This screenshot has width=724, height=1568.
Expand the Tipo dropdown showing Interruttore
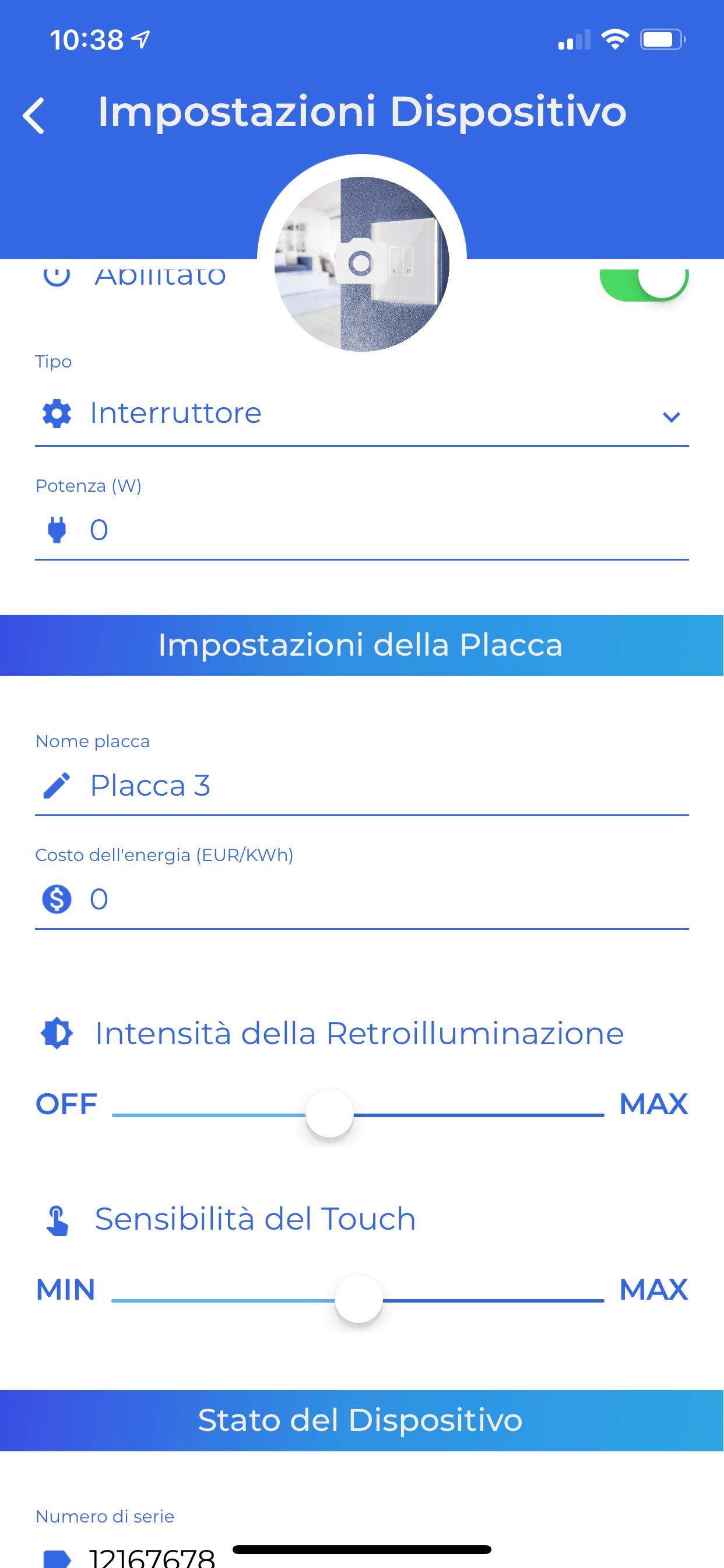362,414
